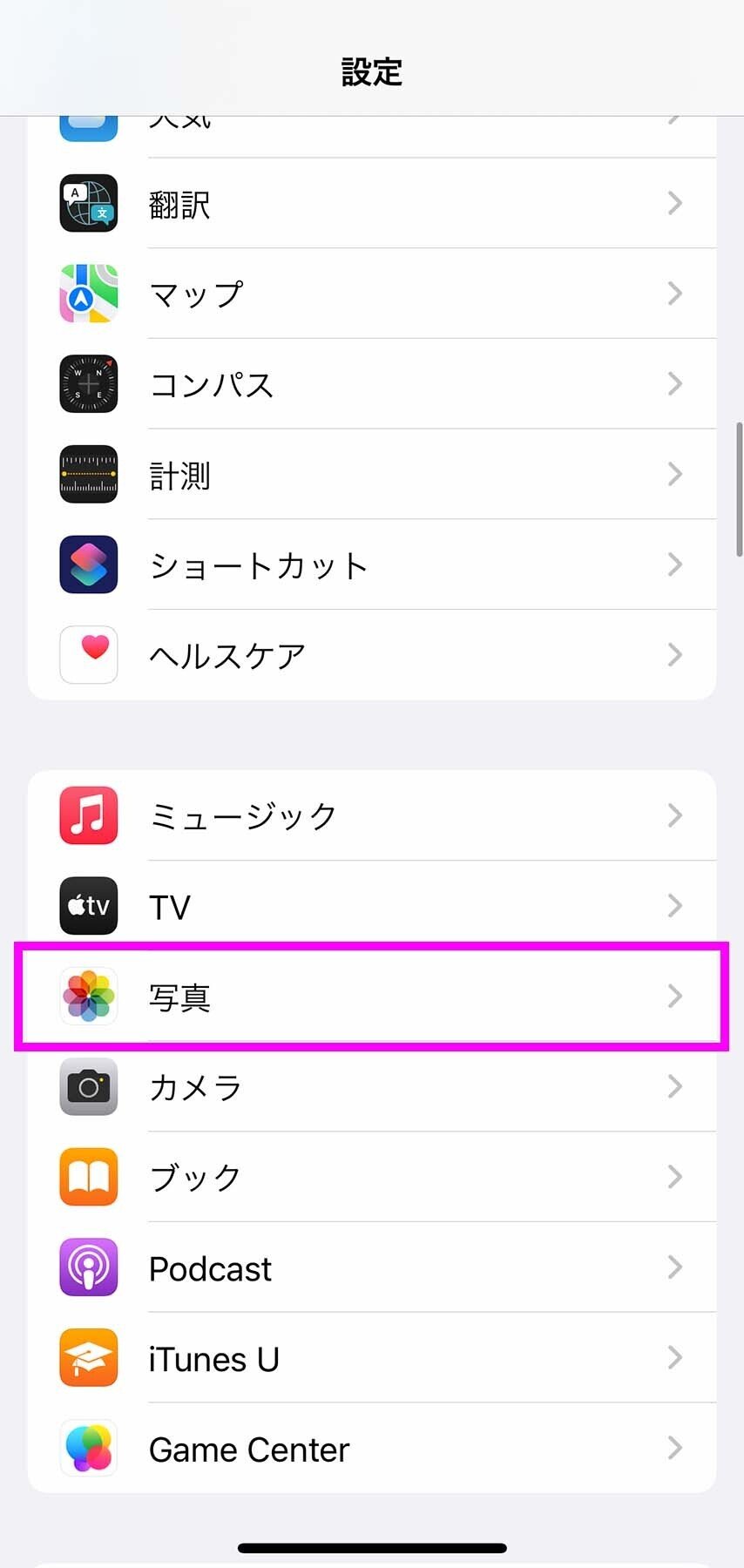Open カメラ settings
Screen dimensions: 744x1568
coord(372,1087)
